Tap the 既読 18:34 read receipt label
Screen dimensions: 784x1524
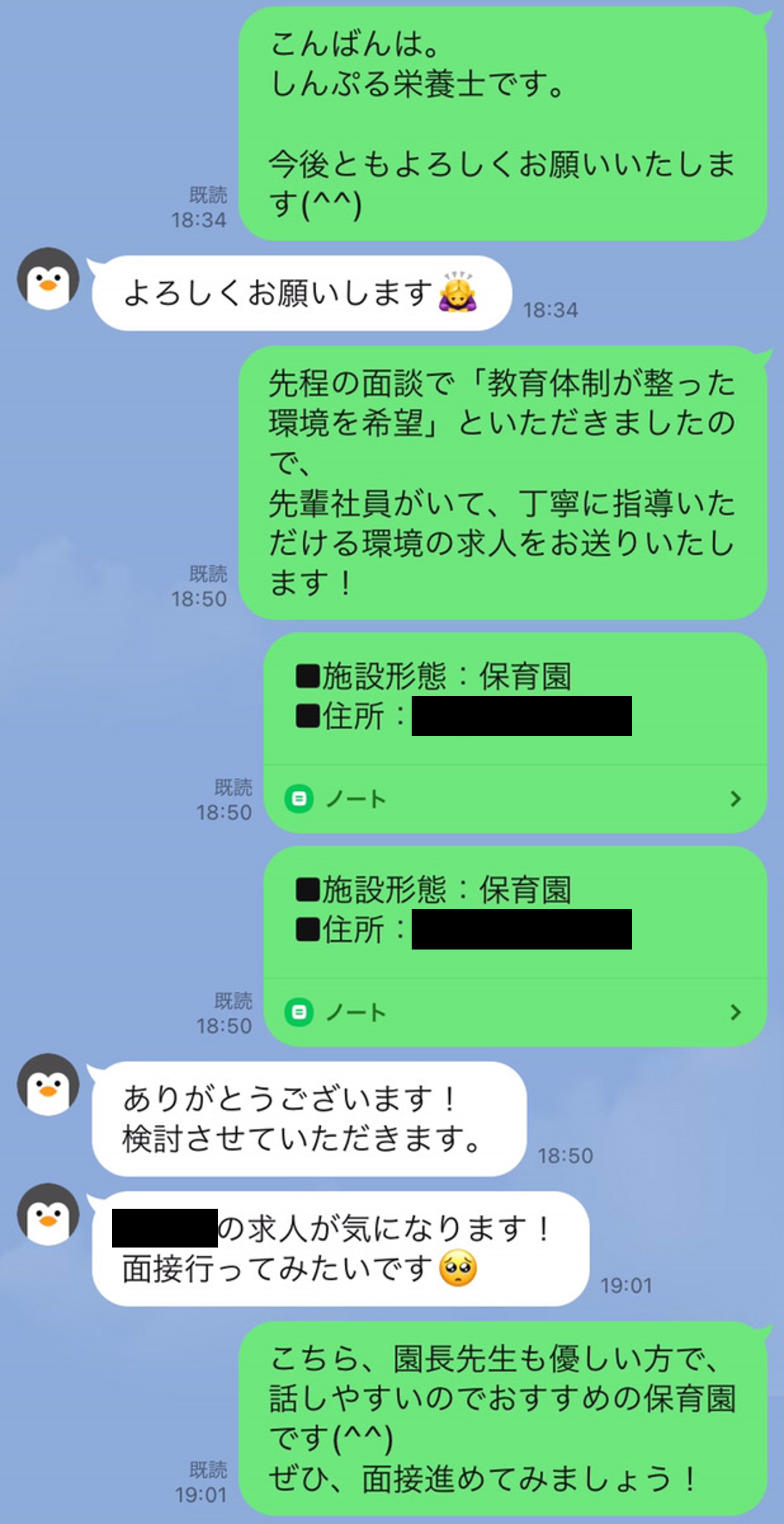point(209,203)
